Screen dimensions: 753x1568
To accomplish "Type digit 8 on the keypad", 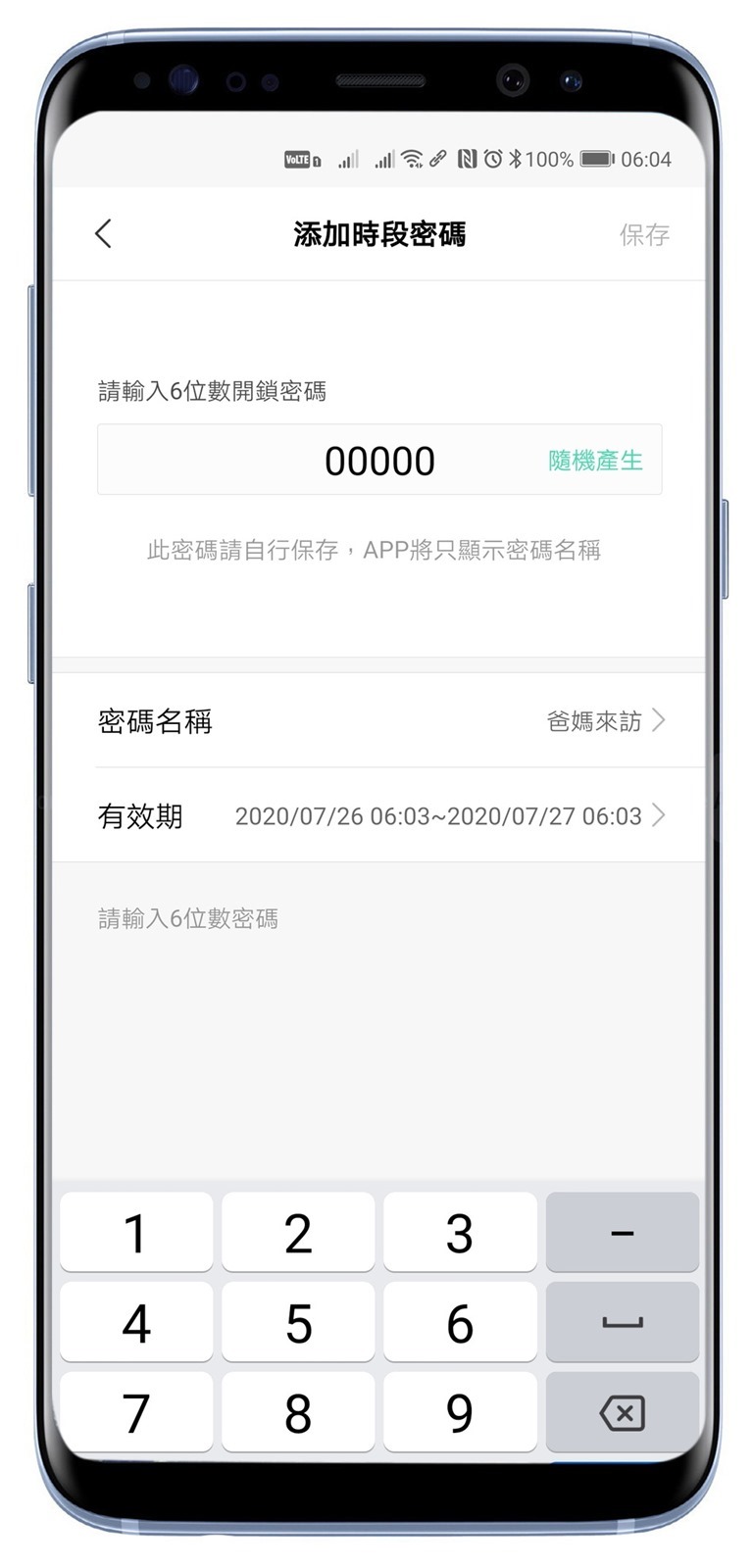I will pyautogui.click(x=298, y=1412).
